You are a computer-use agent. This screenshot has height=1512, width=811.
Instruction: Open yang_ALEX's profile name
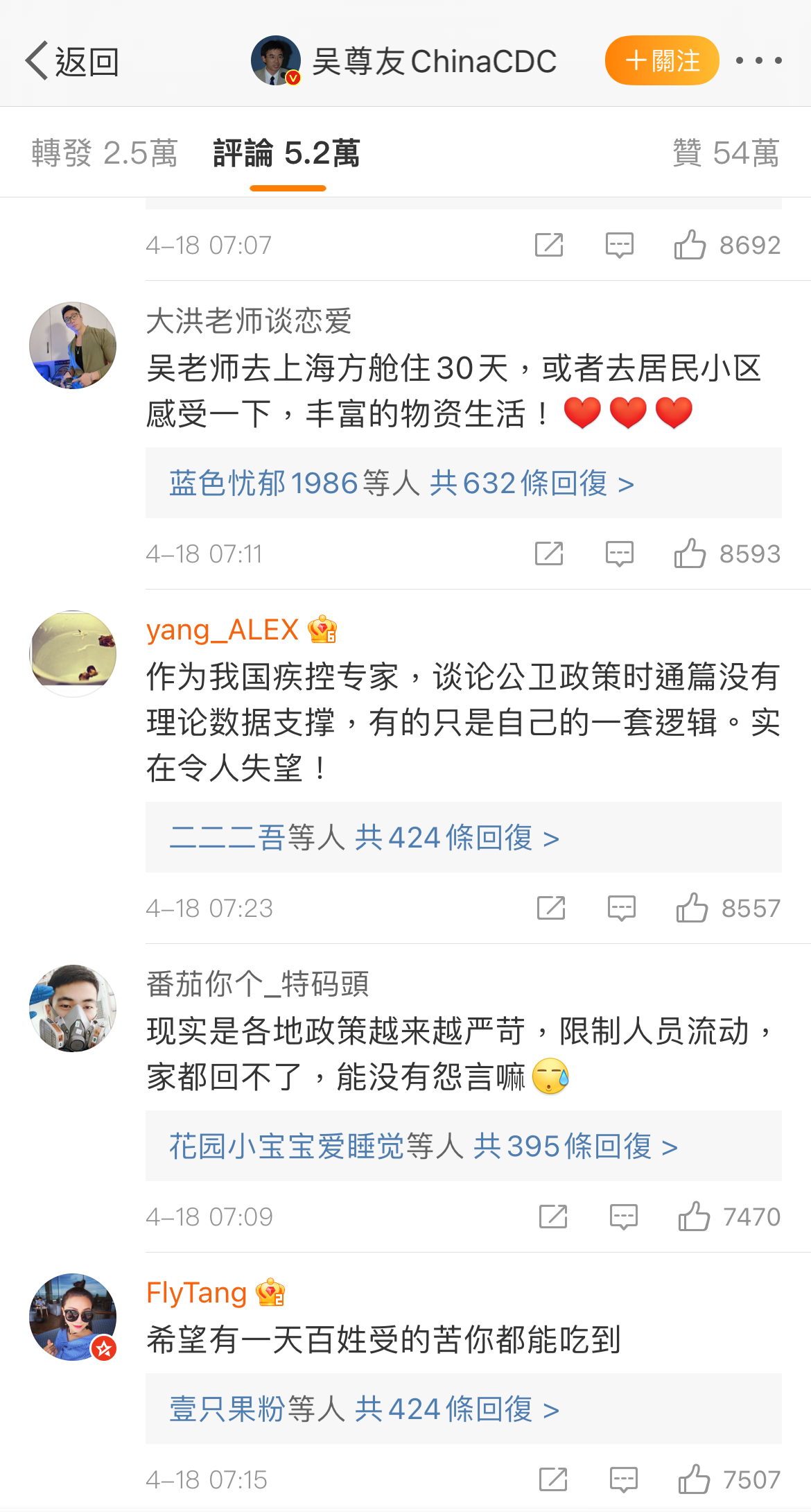pyautogui.click(x=223, y=630)
